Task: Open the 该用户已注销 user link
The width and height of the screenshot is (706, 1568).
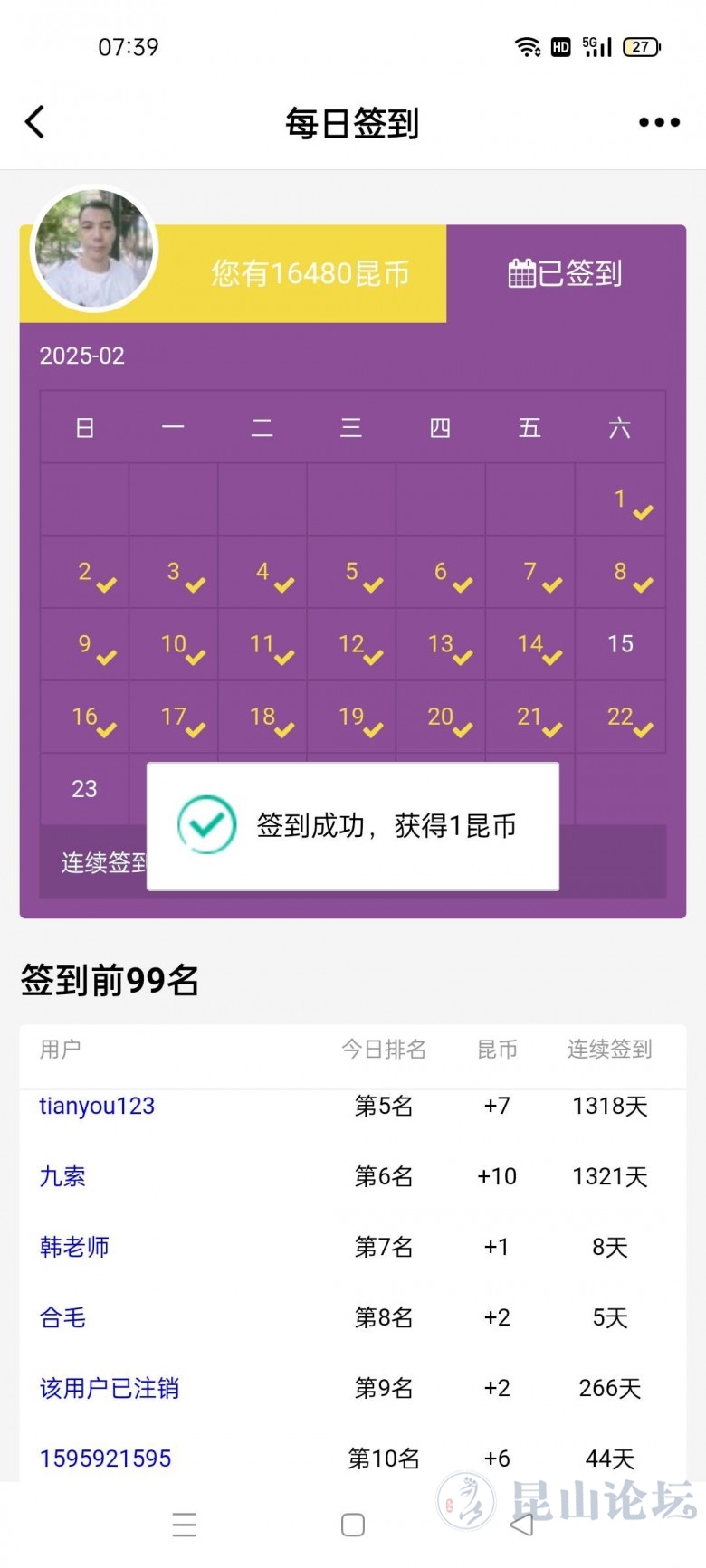Action: pos(110,1388)
